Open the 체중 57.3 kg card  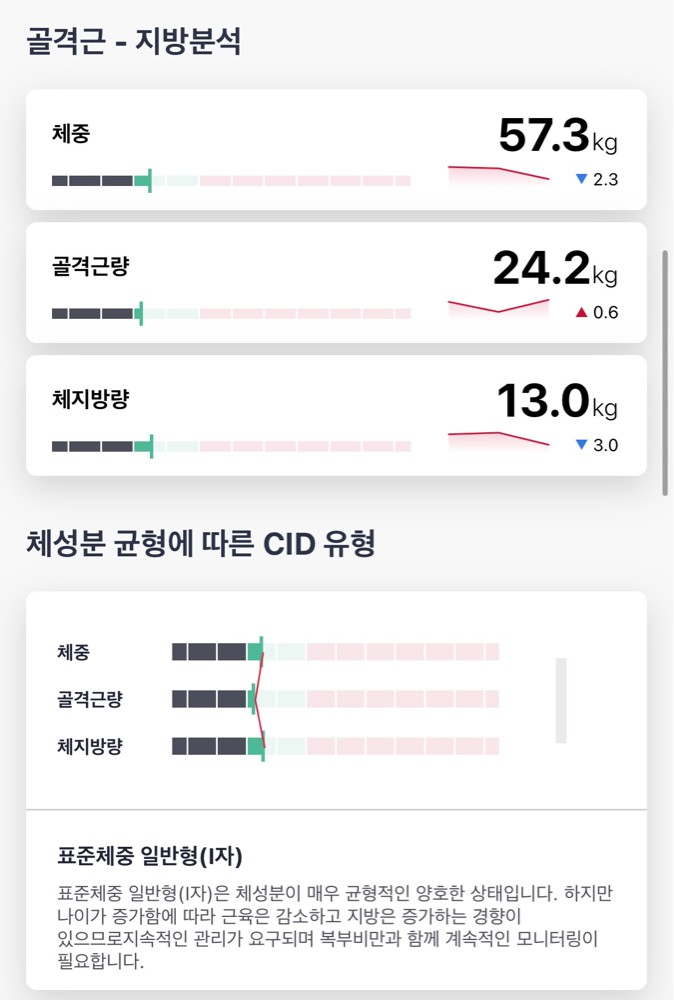[335, 150]
